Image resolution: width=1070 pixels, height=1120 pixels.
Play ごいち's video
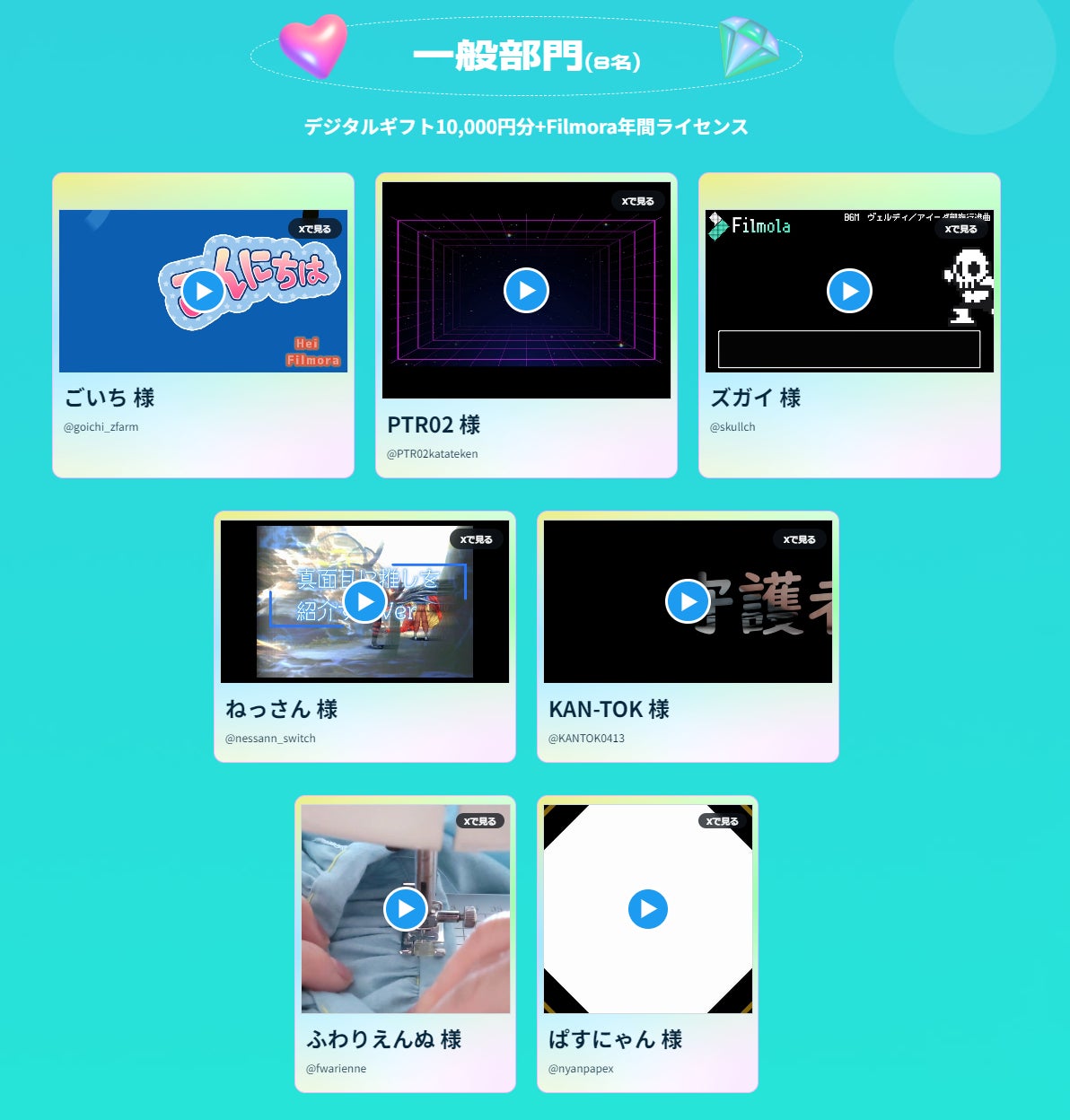(x=204, y=292)
